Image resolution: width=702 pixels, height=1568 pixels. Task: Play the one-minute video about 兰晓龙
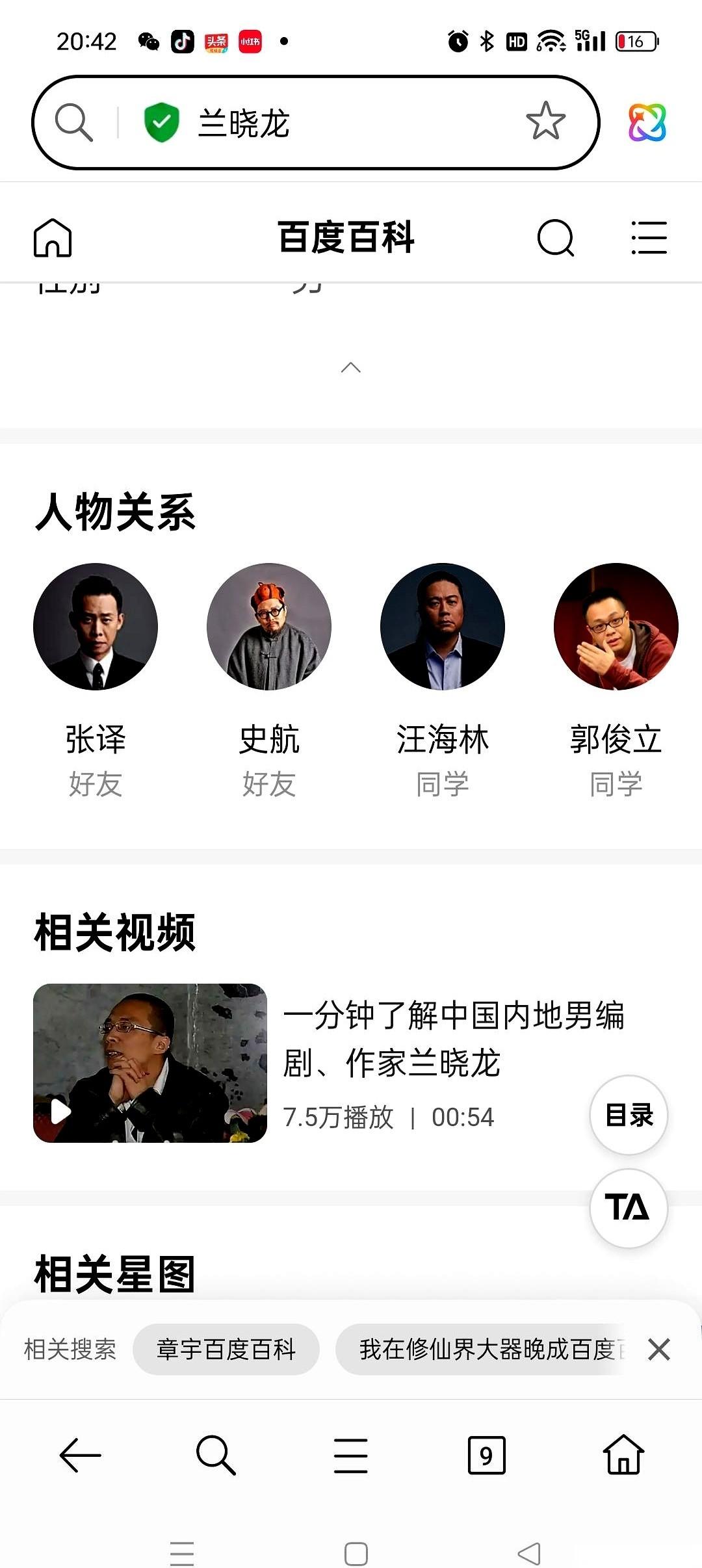coord(150,1063)
